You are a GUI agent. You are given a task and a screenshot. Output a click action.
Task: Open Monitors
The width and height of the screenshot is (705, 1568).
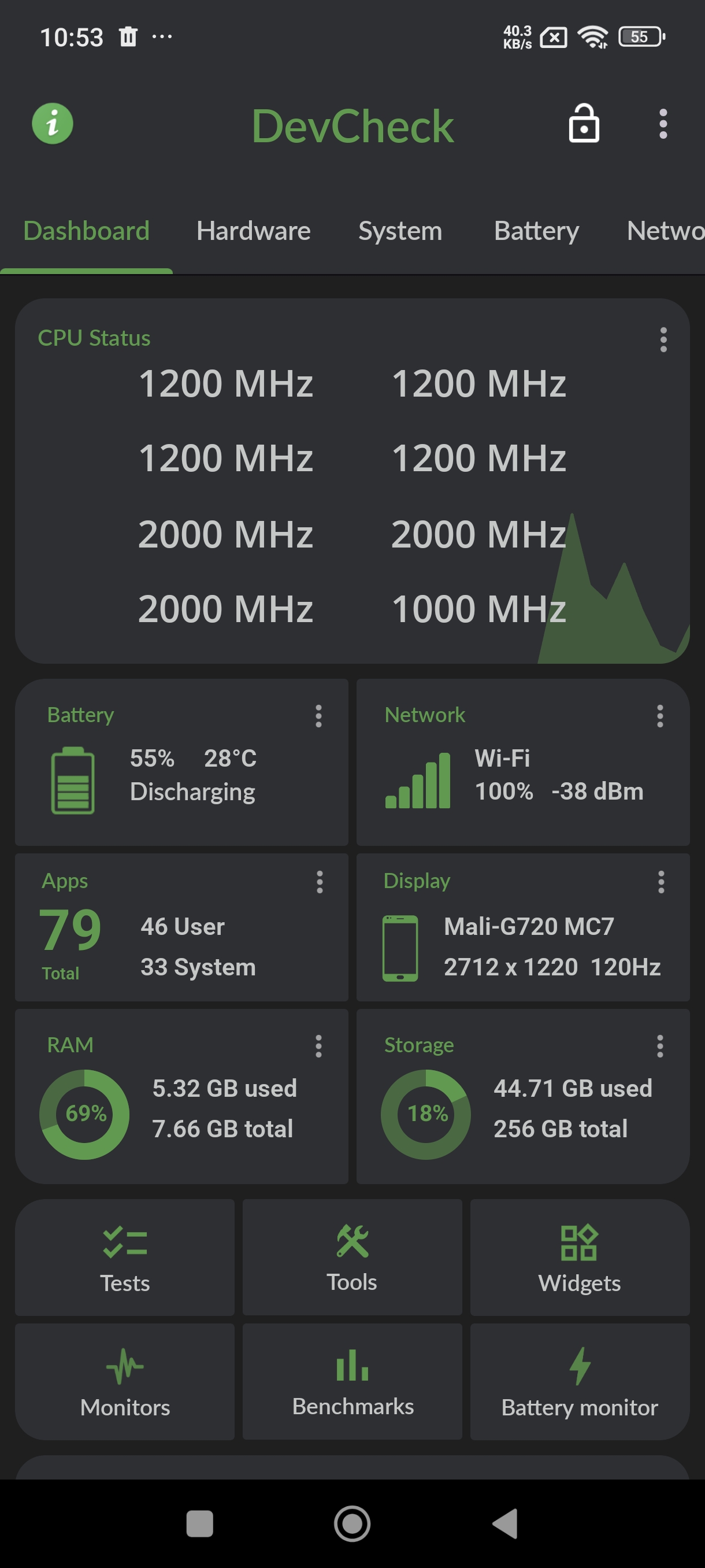point(125,1382)
